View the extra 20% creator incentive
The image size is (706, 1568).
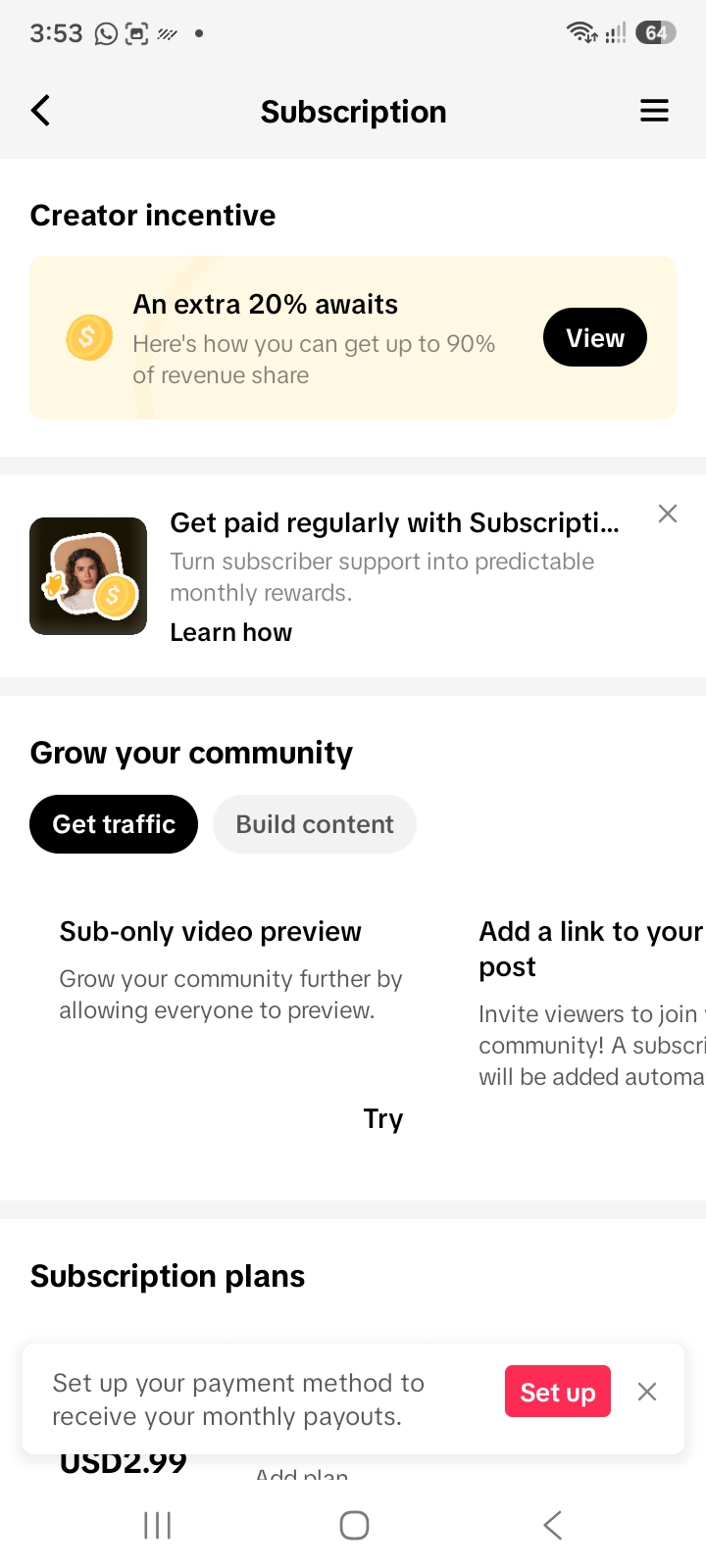(x=594, y=337)
